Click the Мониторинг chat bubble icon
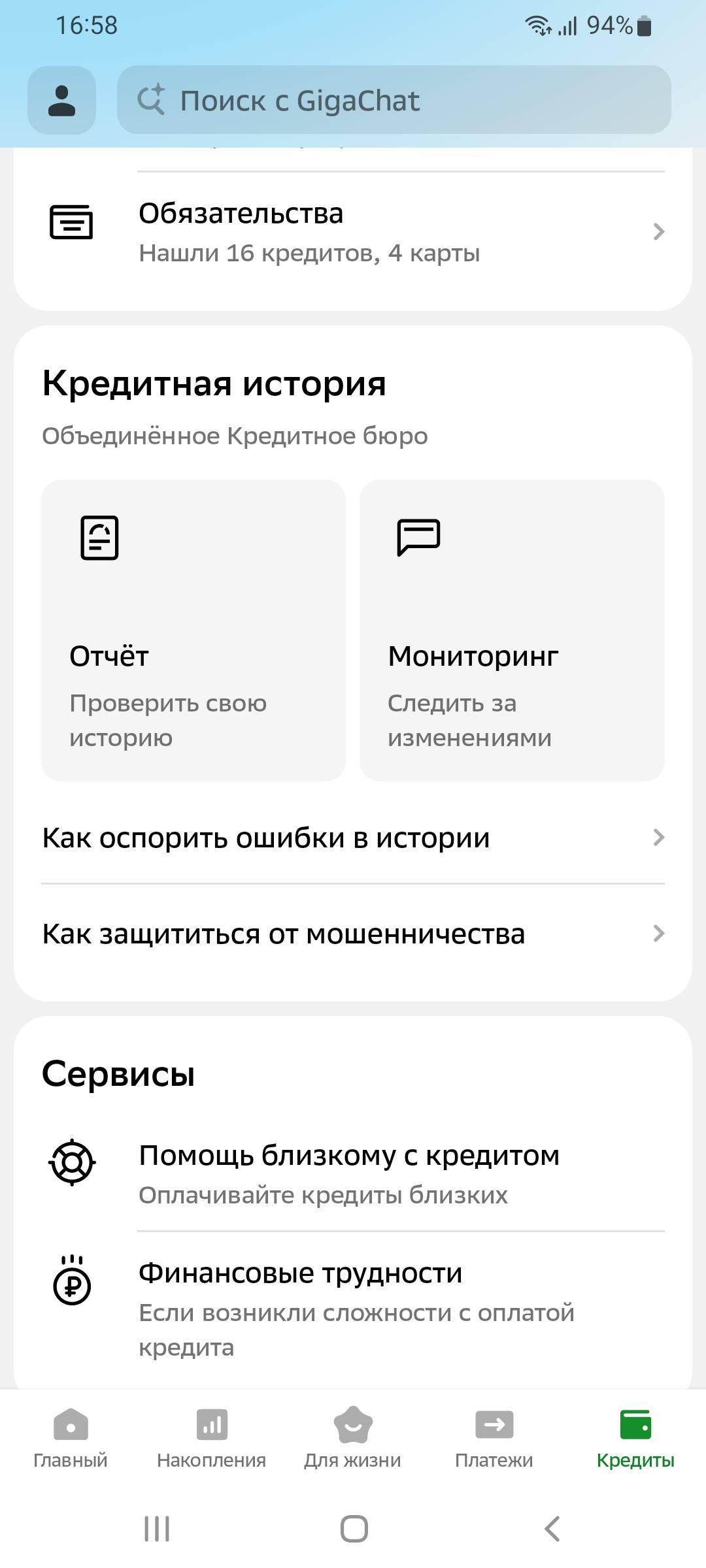Screen dimensions: 706x1568 [x=418, y=537]
